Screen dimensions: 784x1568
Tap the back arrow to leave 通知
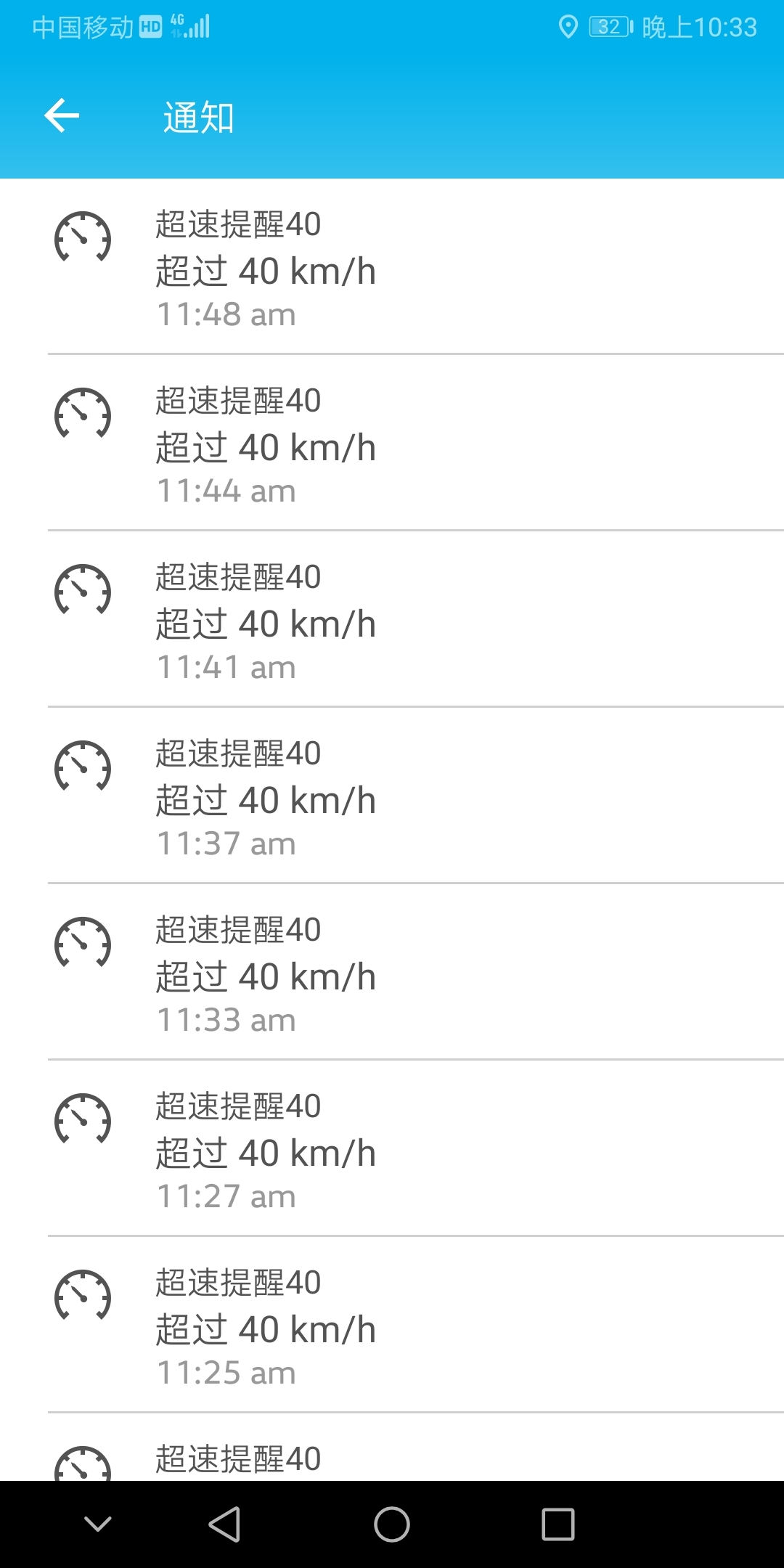(x=62, y=118)
